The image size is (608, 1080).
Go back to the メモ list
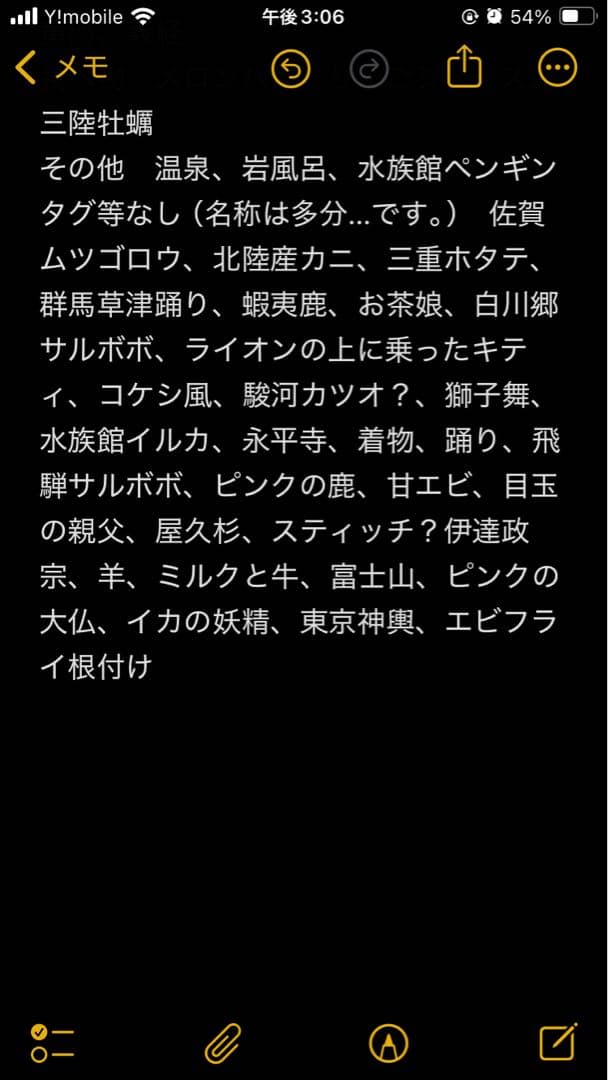[x=62, y=68]
